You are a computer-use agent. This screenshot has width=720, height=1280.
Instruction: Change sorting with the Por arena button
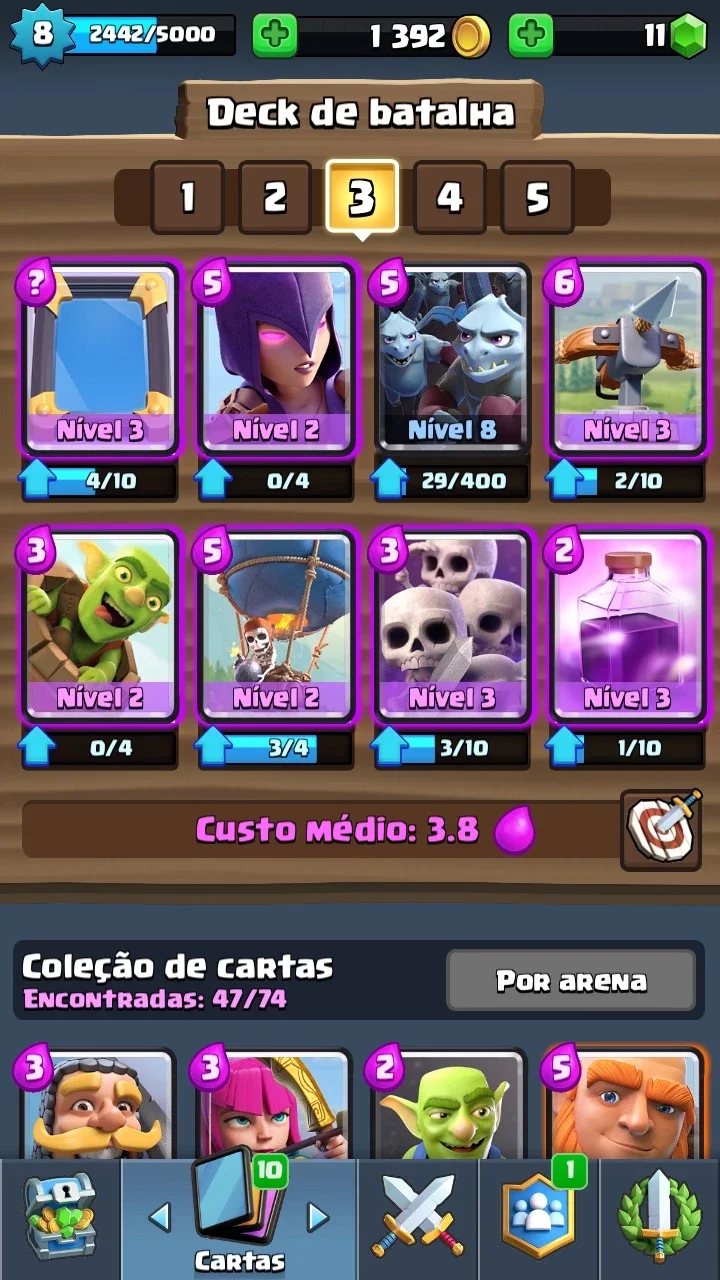(571, 981)
